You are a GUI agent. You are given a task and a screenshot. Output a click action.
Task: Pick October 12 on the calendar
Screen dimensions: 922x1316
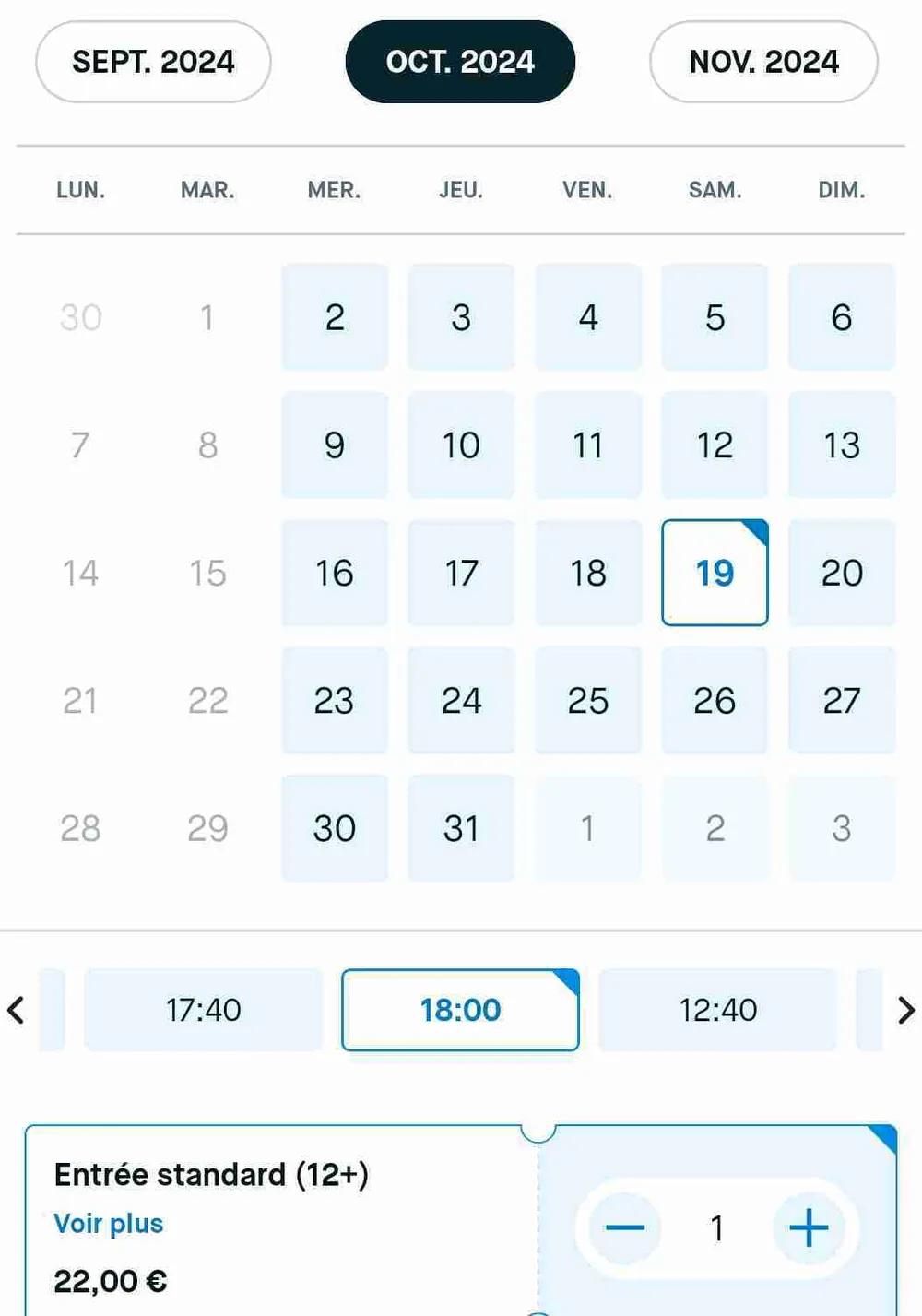[715, 445]
